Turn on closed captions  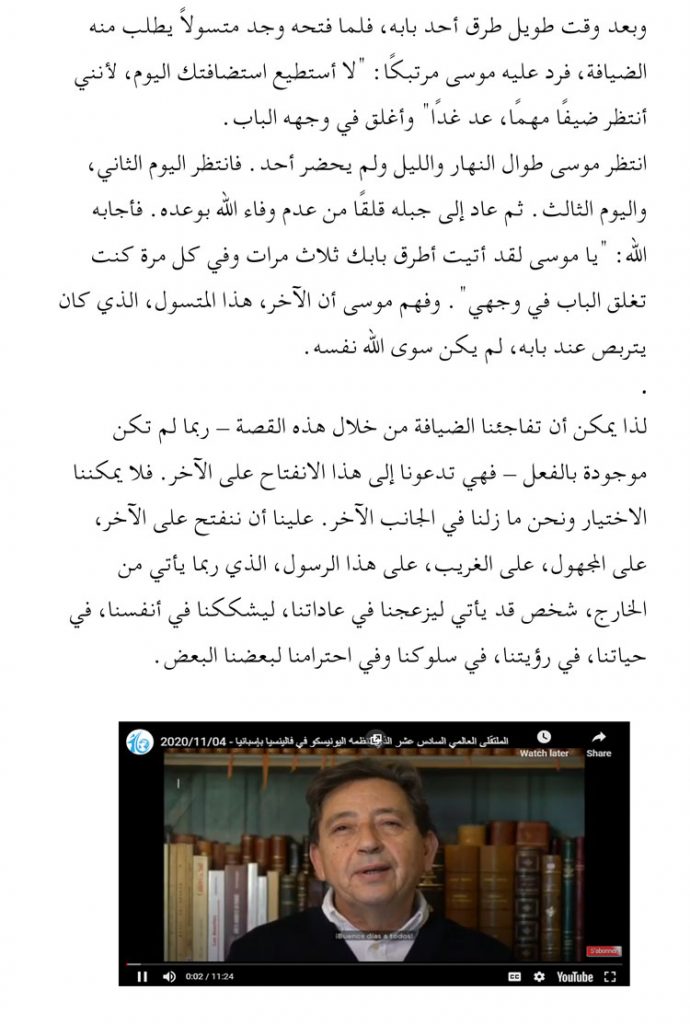(x=515, y=976)
